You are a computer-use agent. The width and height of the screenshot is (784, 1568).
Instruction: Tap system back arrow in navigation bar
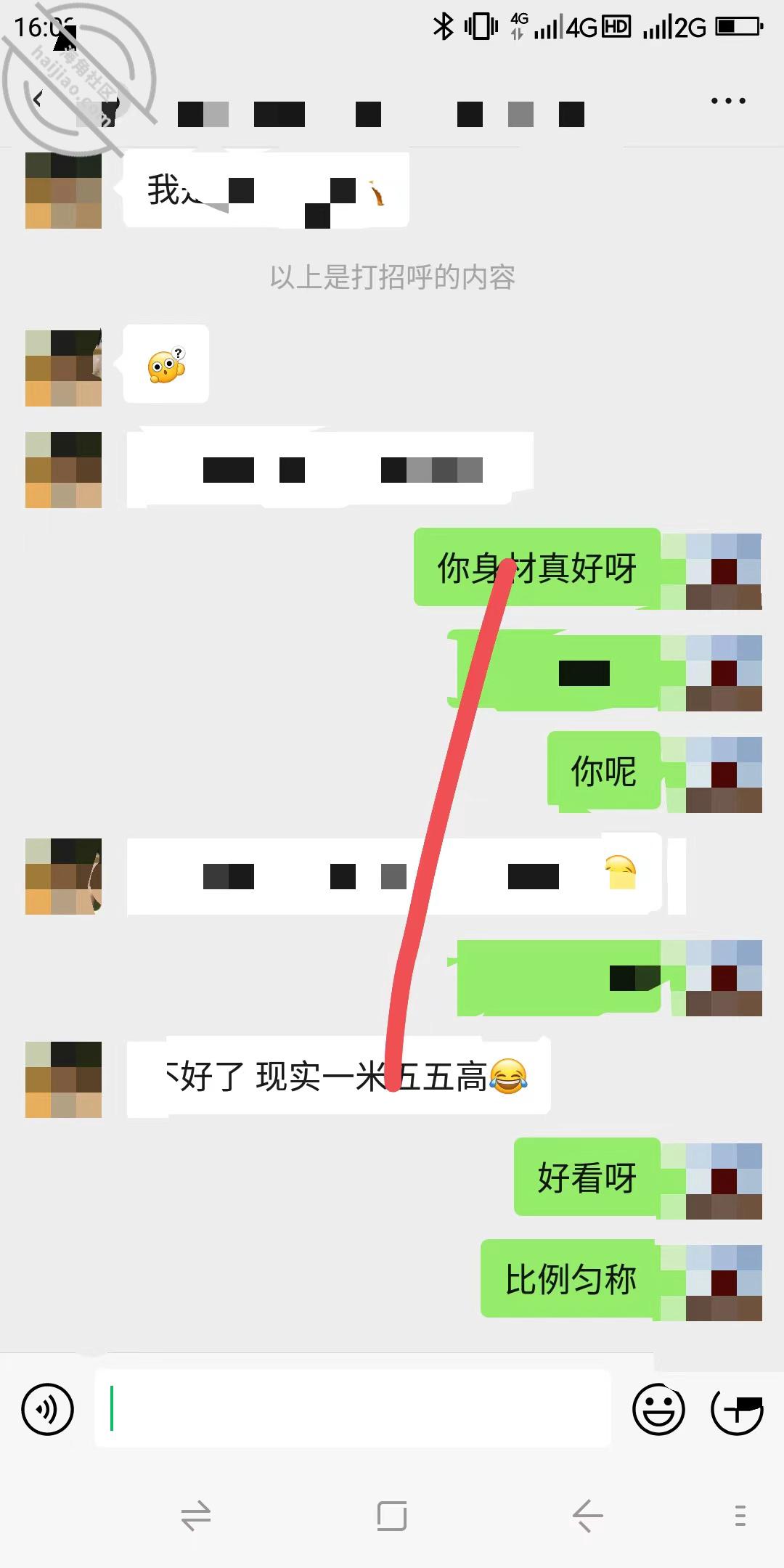(588, 1516)
